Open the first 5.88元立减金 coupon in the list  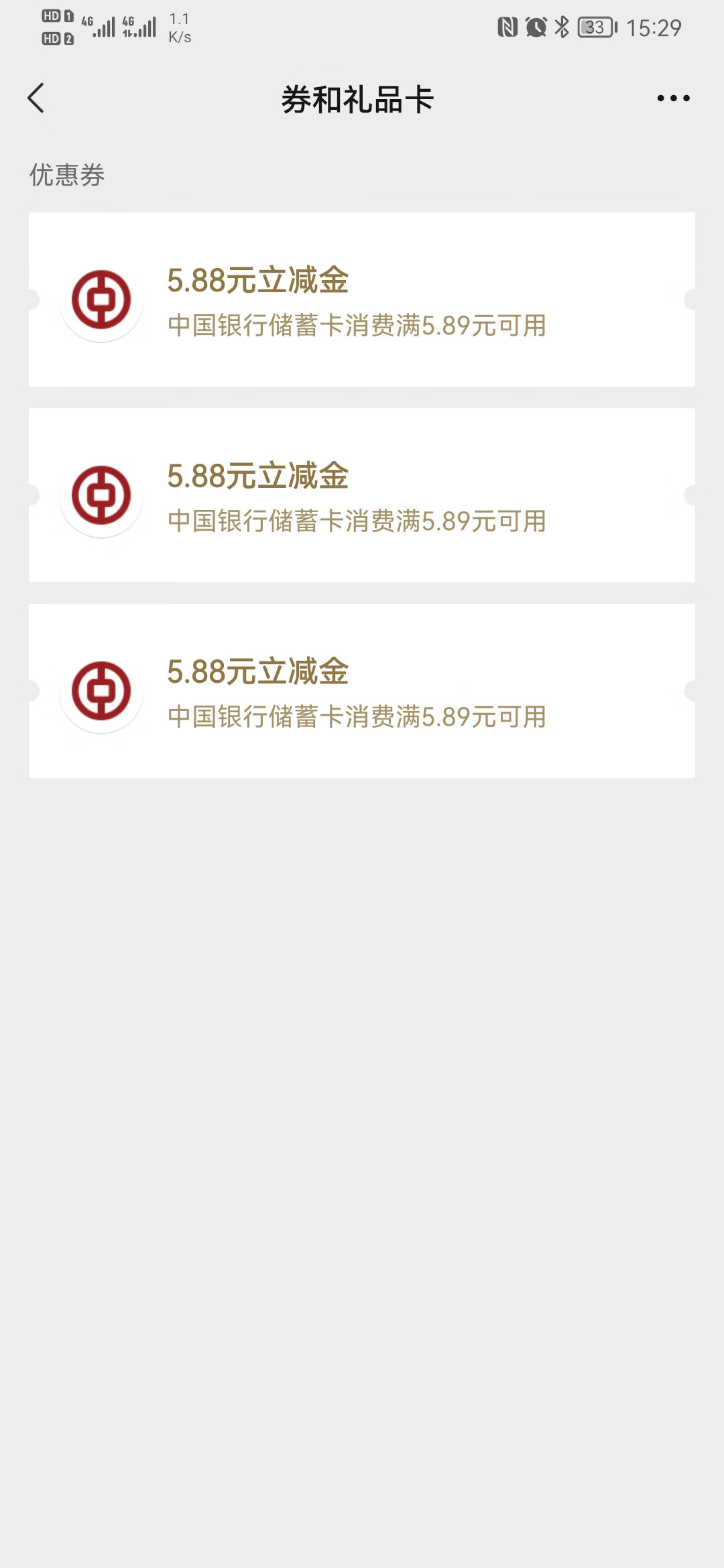[x=362, y=300]
